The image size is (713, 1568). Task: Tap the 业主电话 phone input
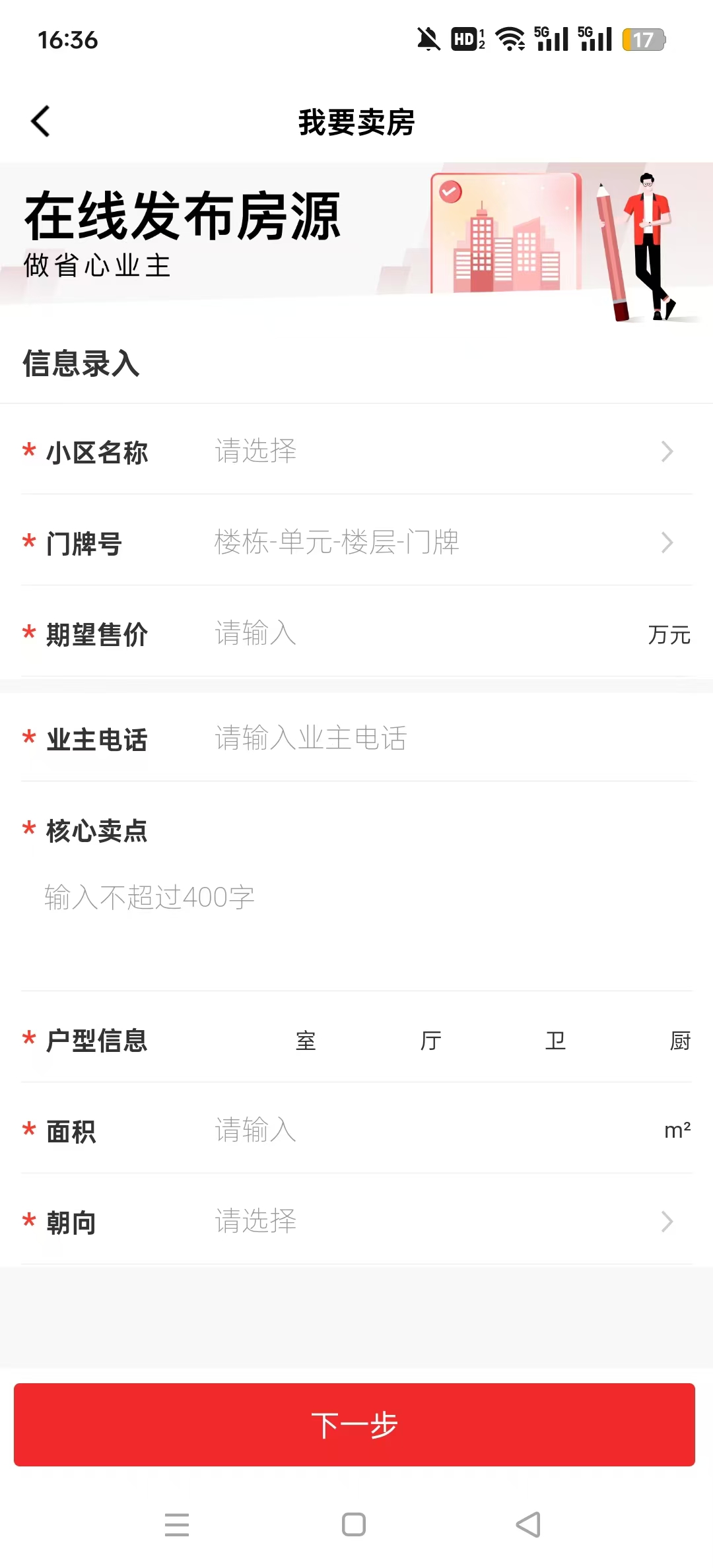coord(449,738)
